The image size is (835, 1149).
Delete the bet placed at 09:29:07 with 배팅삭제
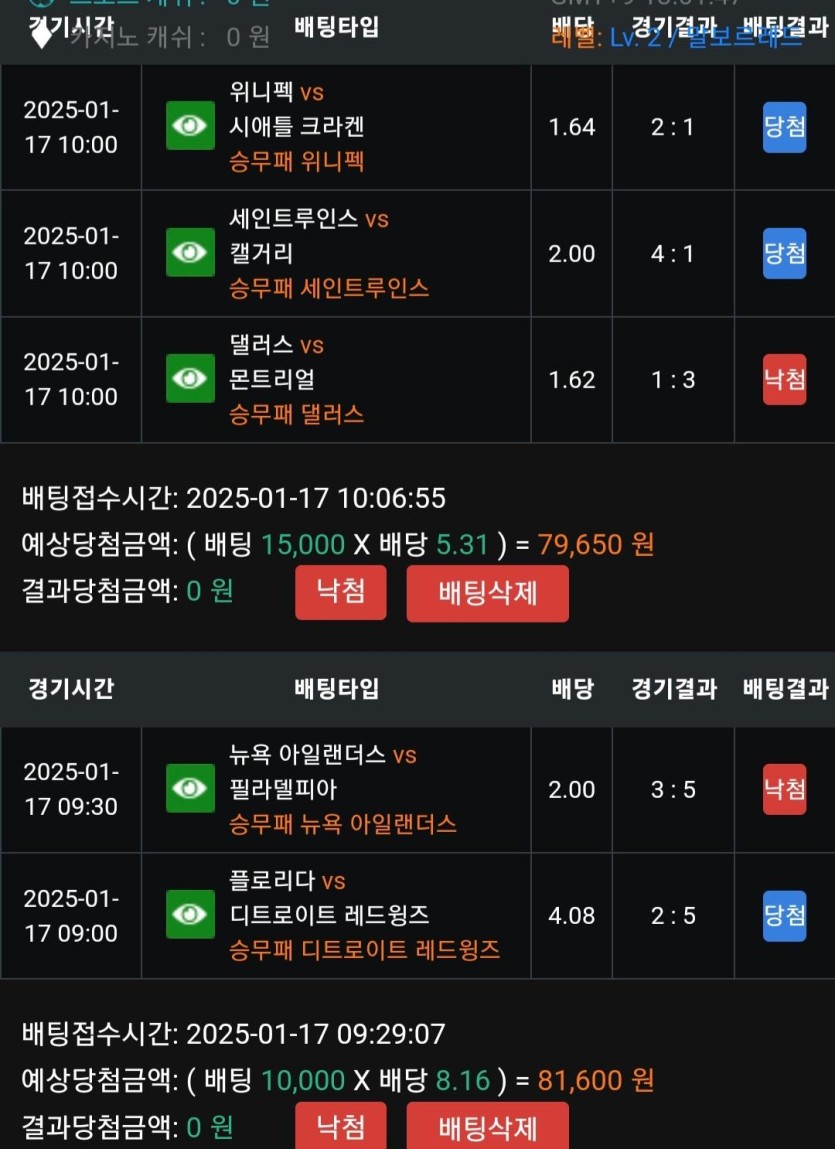(x=487, y=1127)
